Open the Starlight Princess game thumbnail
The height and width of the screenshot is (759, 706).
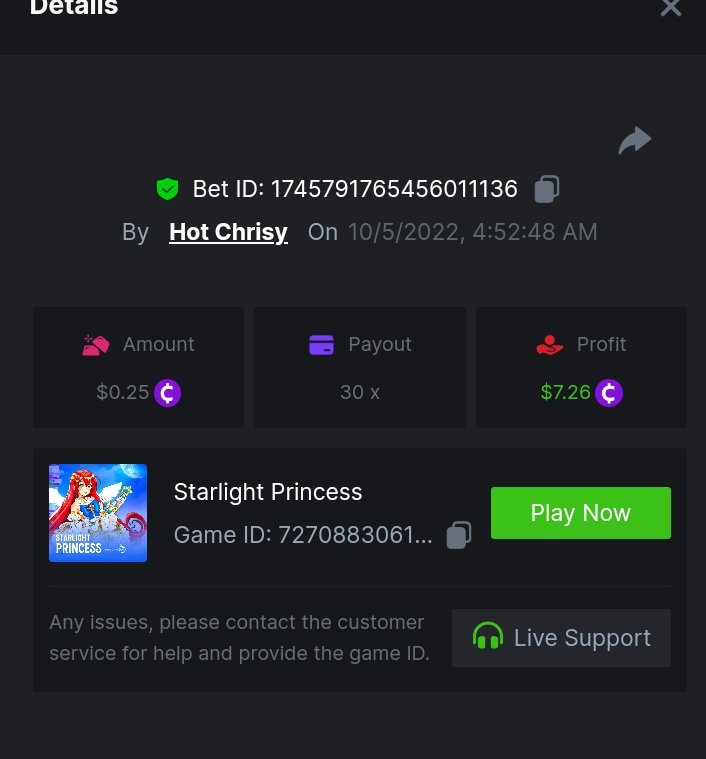tap(98, 513)
